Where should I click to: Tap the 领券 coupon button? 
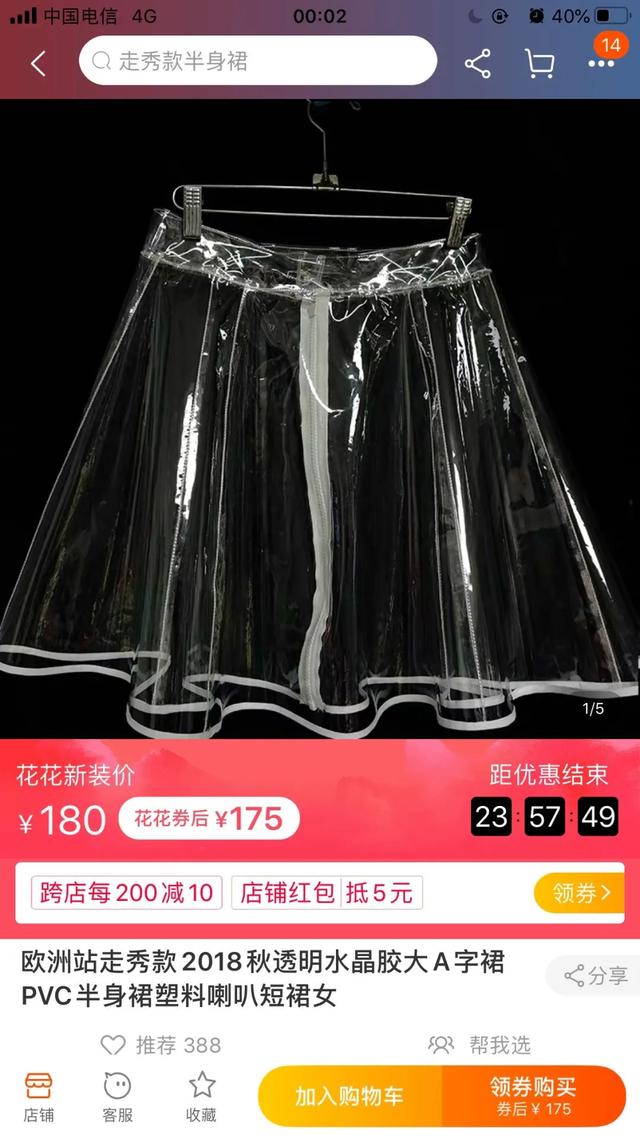(x=578, y=893)
